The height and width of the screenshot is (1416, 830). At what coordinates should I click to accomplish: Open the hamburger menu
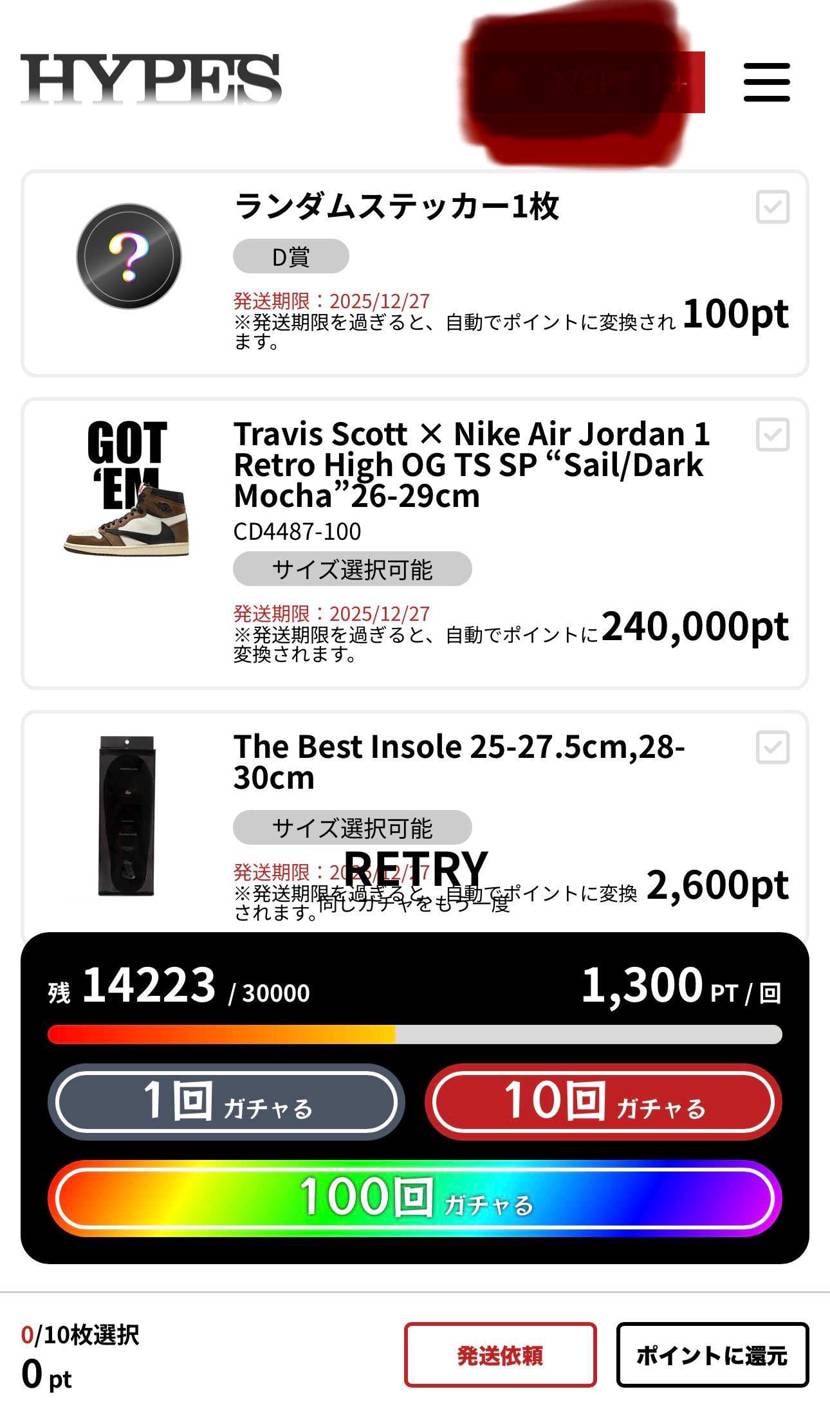point(766,83)
